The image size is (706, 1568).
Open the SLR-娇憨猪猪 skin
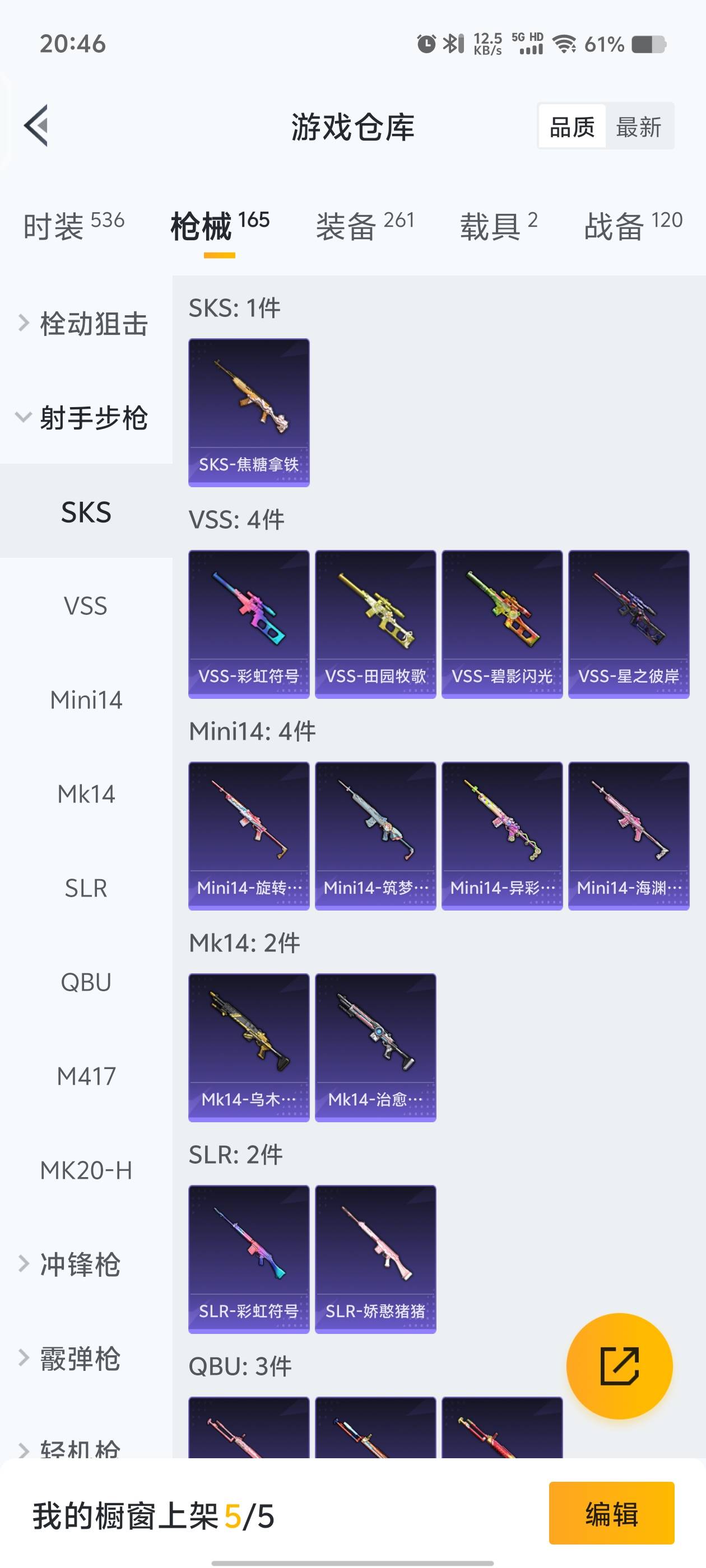375,1259
